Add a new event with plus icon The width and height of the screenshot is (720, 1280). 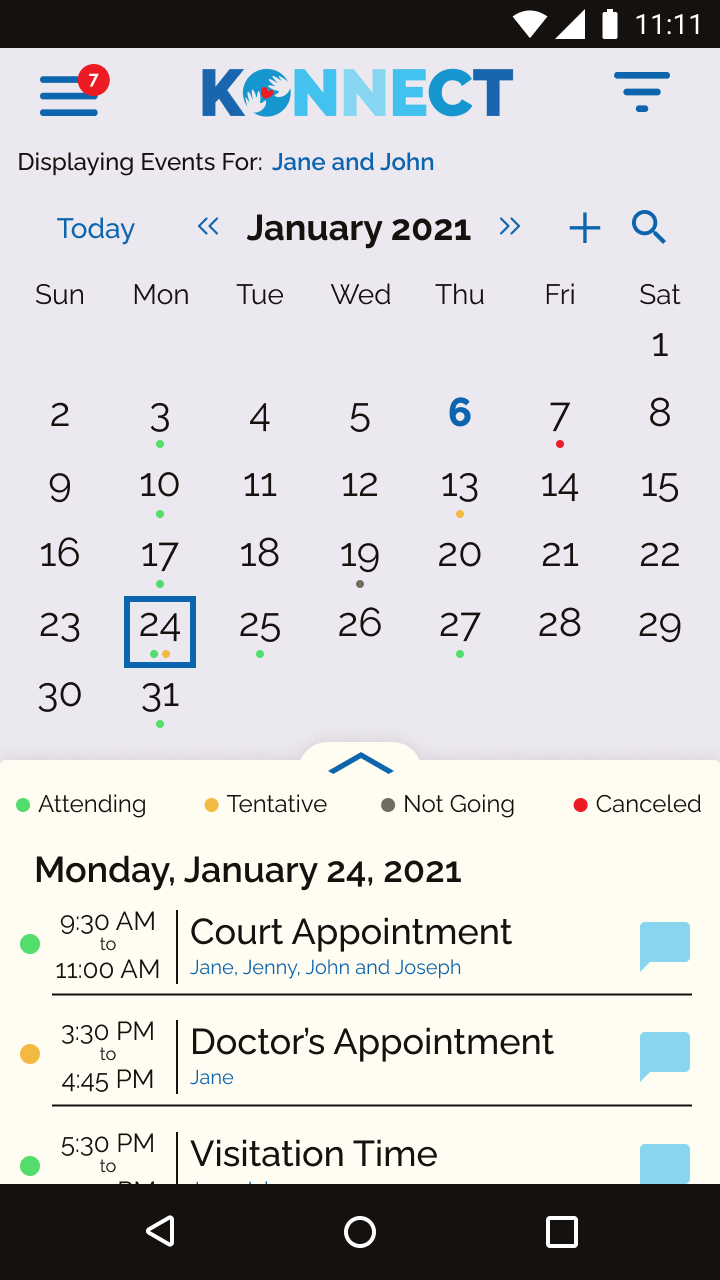(x=584, y=228)
